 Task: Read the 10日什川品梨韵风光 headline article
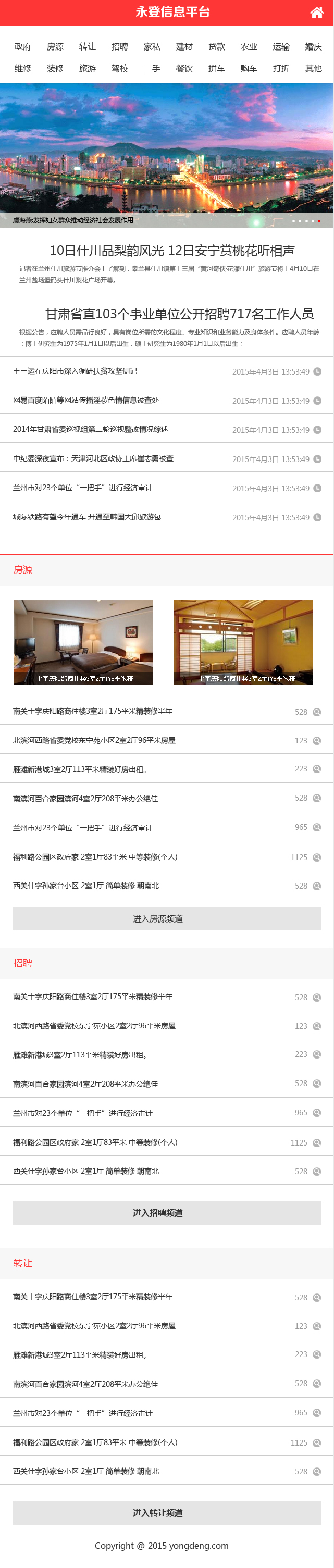coord(171,251)
